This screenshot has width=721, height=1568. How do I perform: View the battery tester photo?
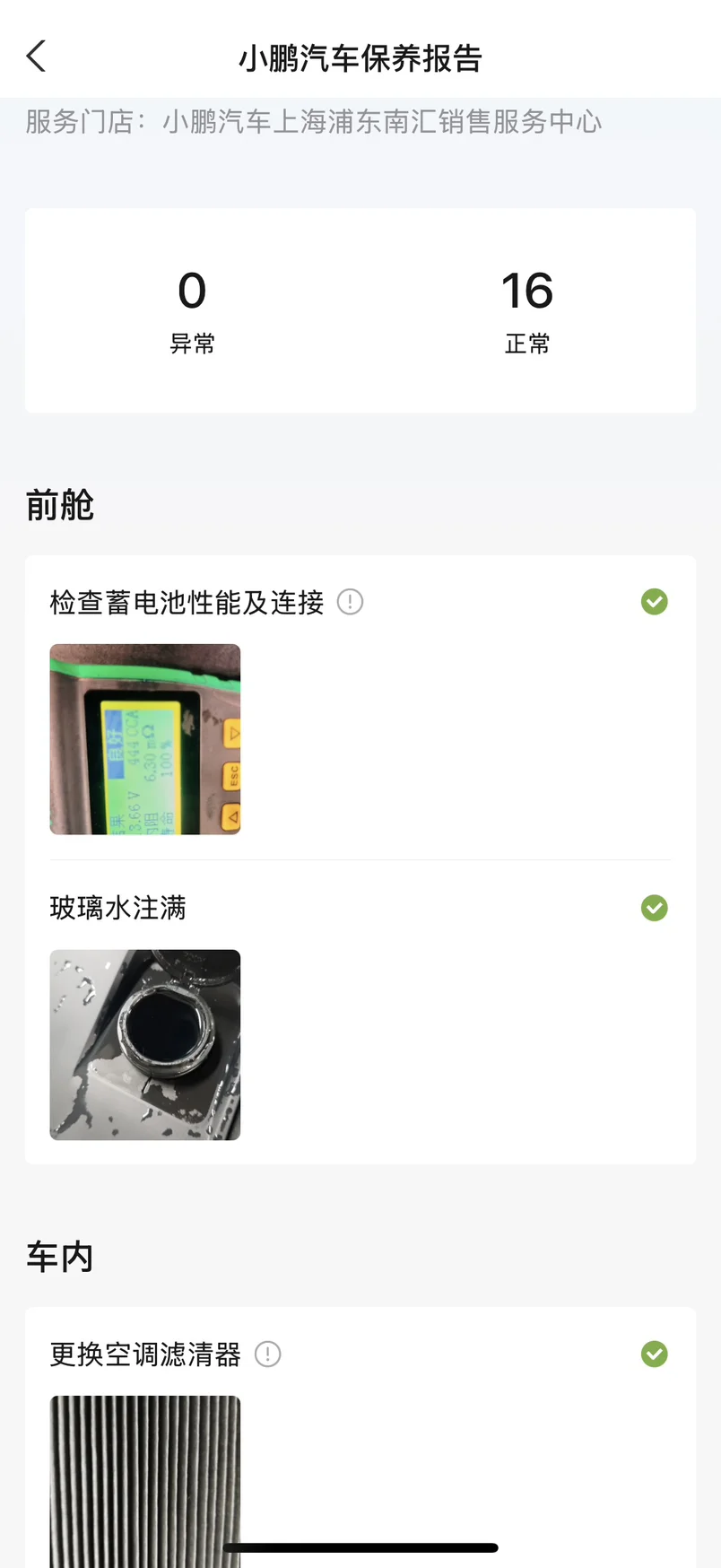(145, 739)
